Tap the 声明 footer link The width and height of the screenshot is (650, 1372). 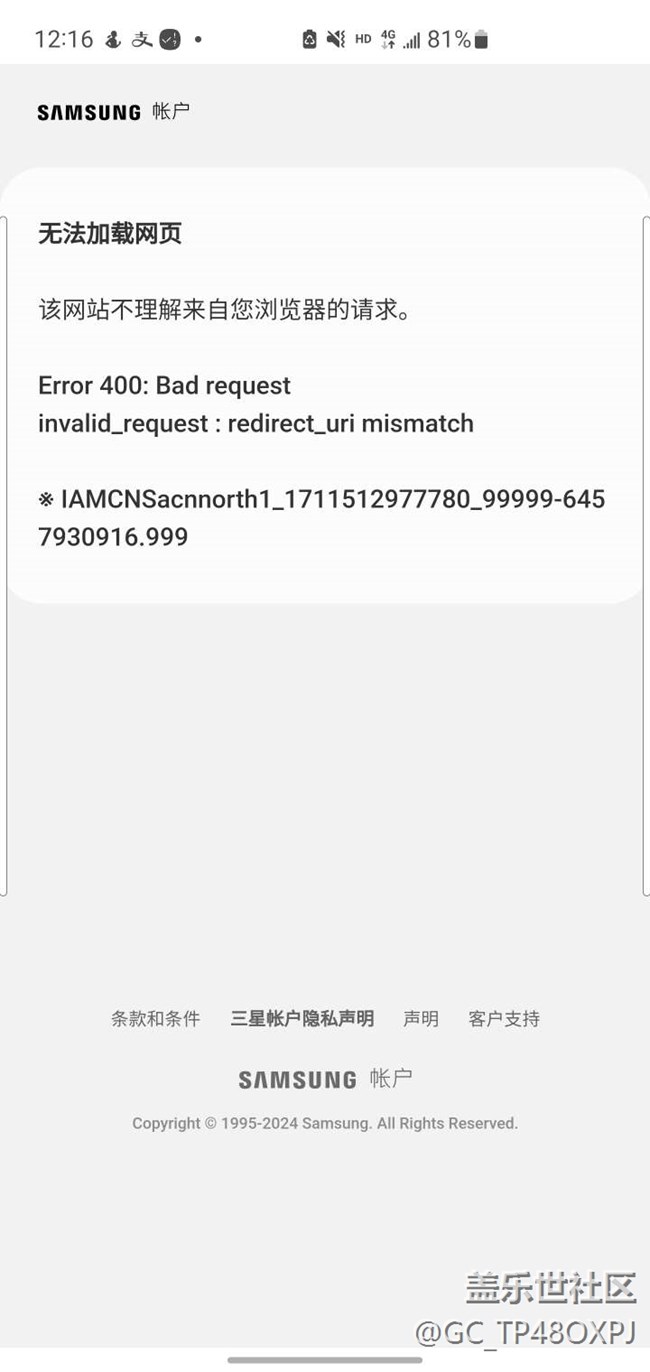click(x=421, y=1019)
